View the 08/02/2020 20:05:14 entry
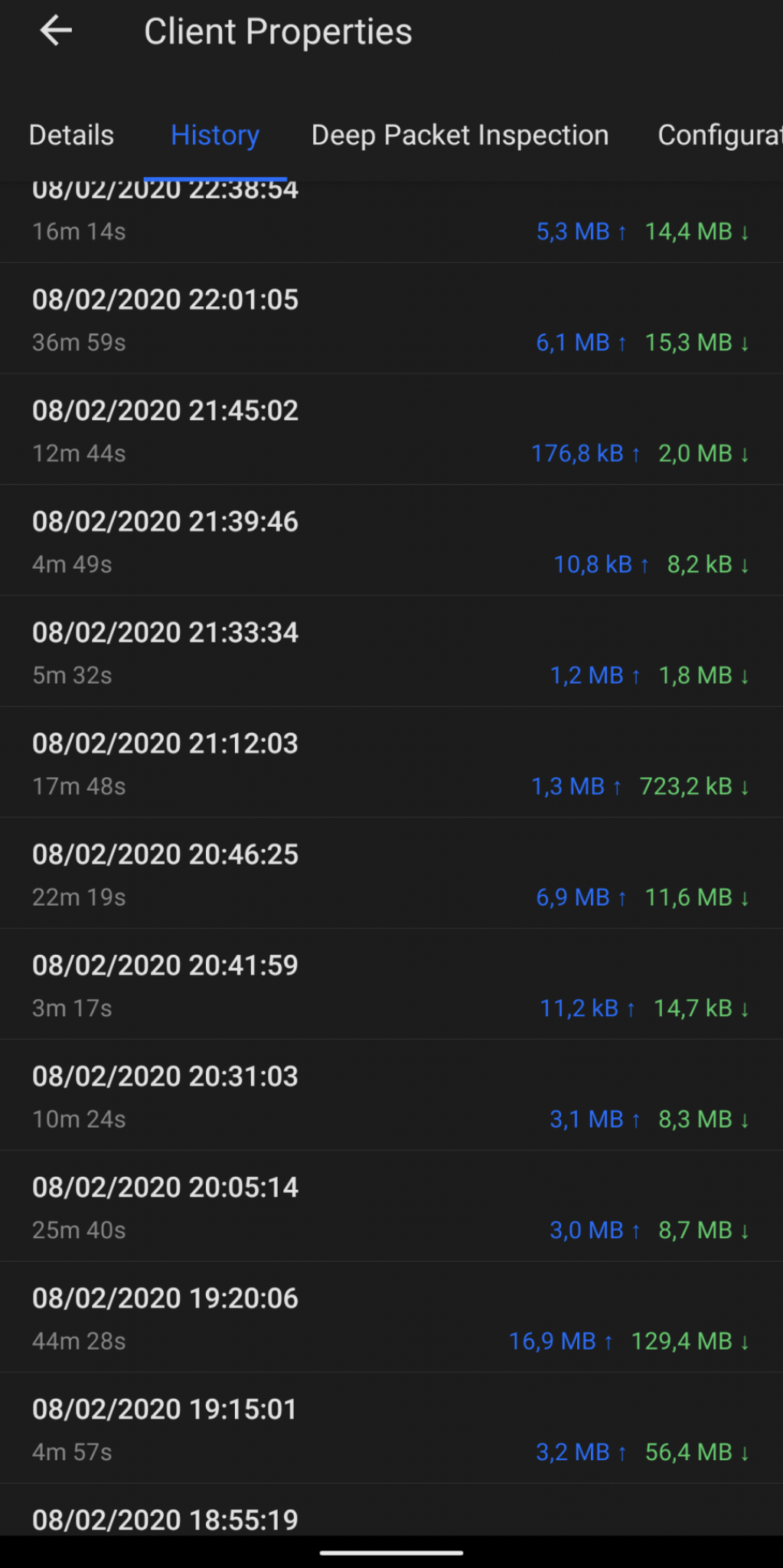The image size is (783, 1568). tap(391, 1207)
